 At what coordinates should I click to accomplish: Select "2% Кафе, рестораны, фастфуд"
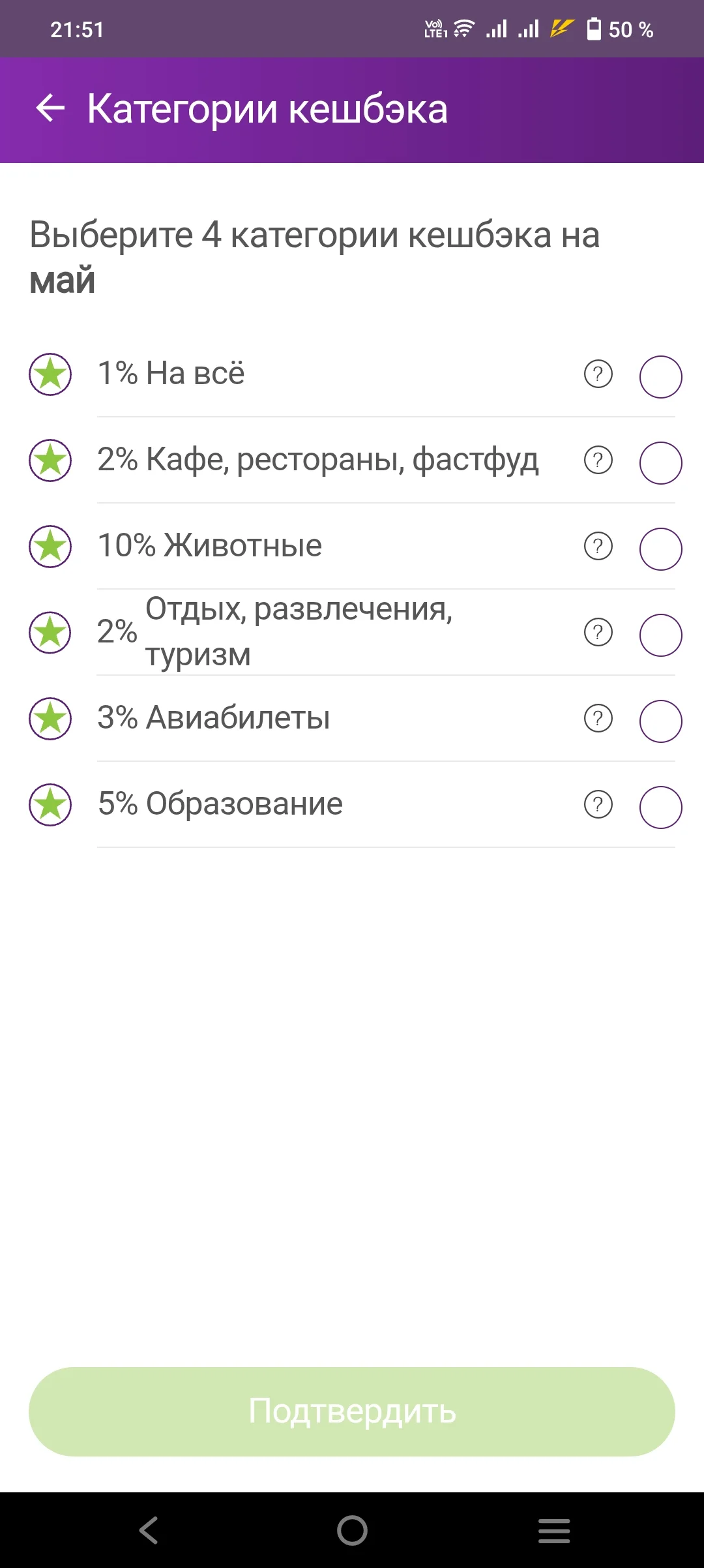pos(660,462)
